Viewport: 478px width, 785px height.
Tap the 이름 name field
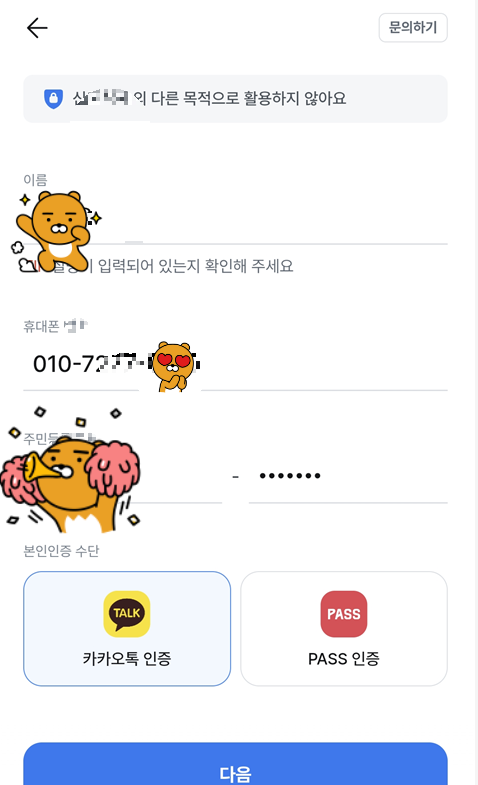tap(235, 219)
